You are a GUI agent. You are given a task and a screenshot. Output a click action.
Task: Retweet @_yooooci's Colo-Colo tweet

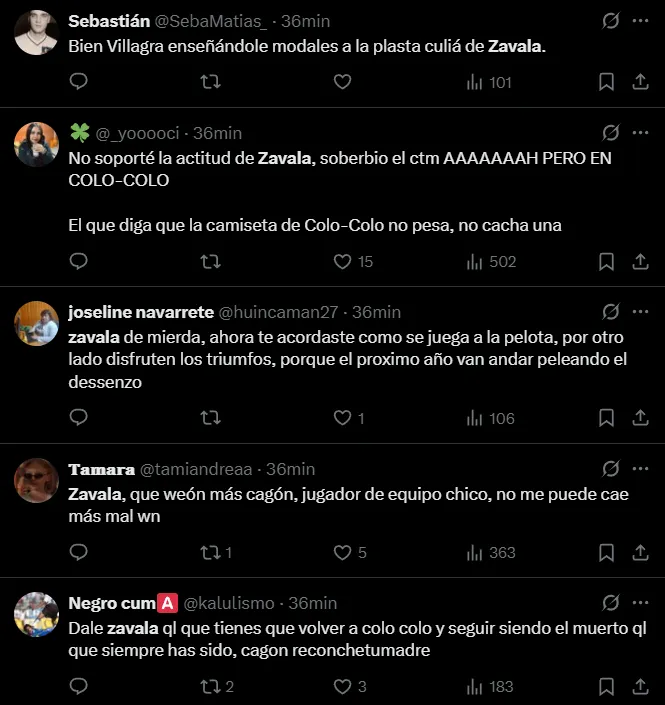(x=211, y=261)
